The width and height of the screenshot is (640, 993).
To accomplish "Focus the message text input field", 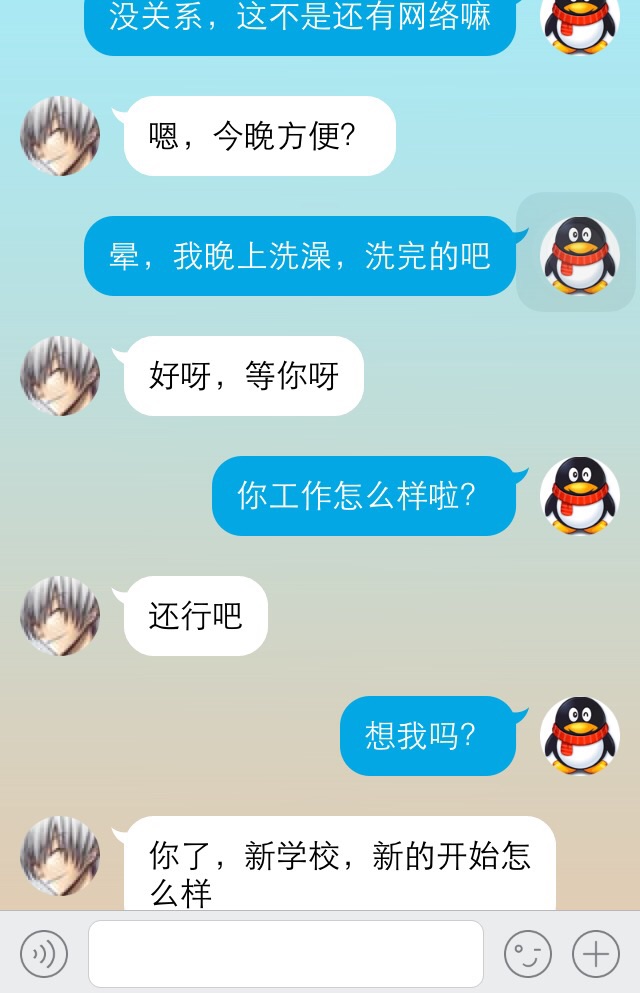I will pyautogui.click(x=286, y=953).
